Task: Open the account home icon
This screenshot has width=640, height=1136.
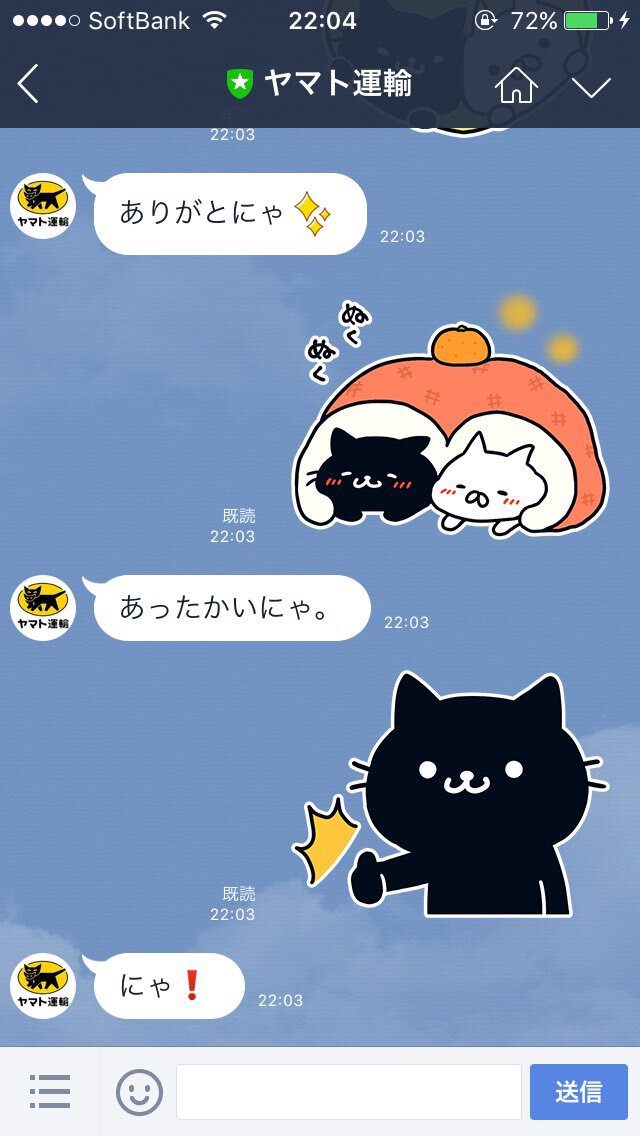Action: 516,86
